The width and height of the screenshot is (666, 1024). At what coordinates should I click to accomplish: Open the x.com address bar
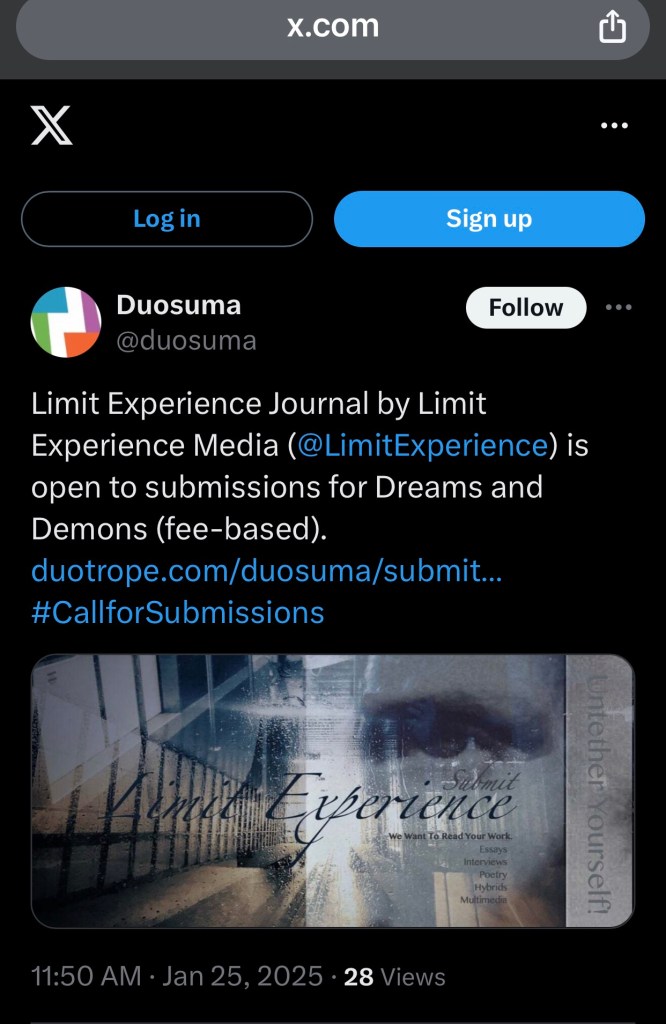333,27
